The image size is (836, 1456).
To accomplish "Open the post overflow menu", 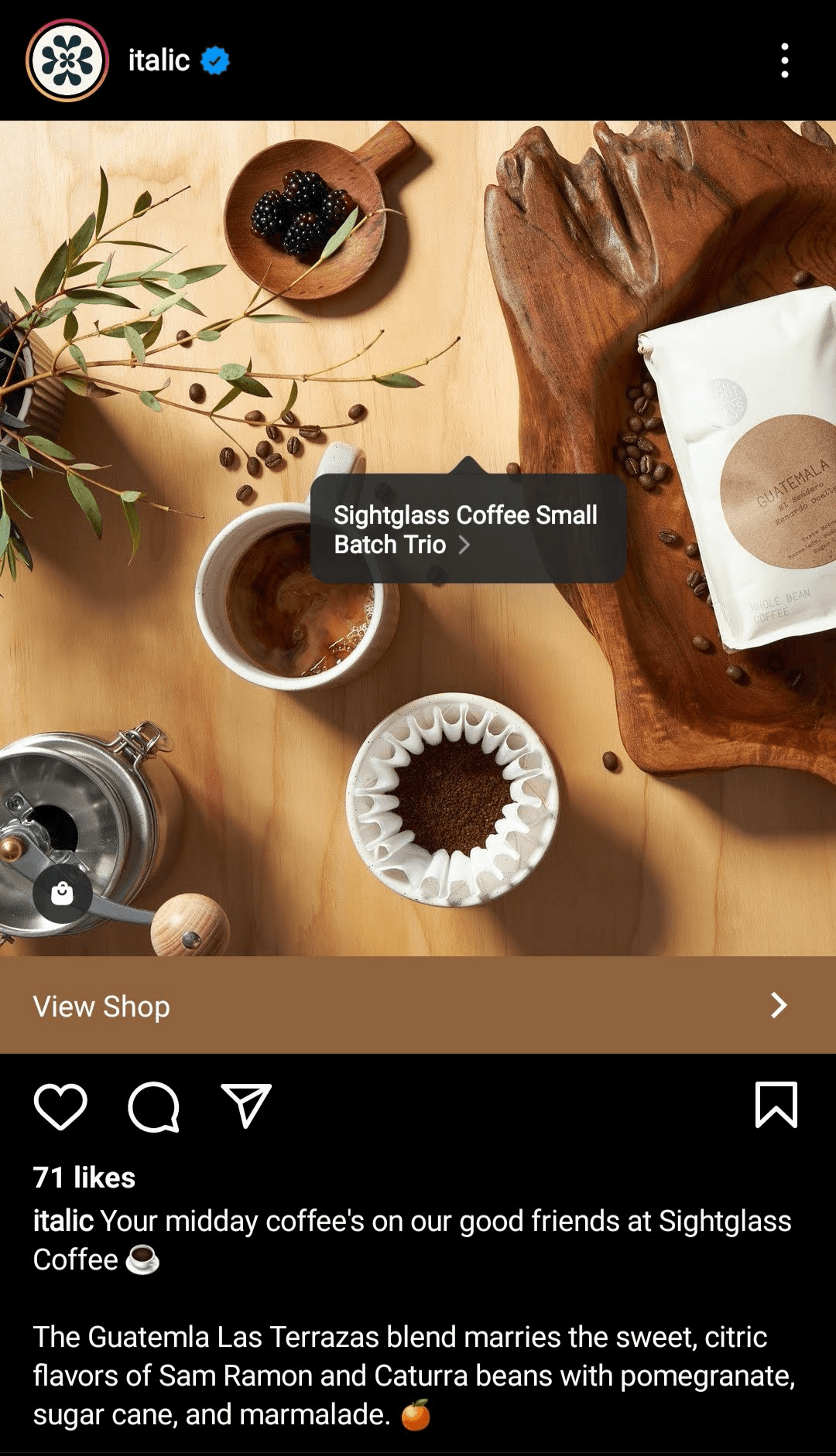I will coord(784,60).
